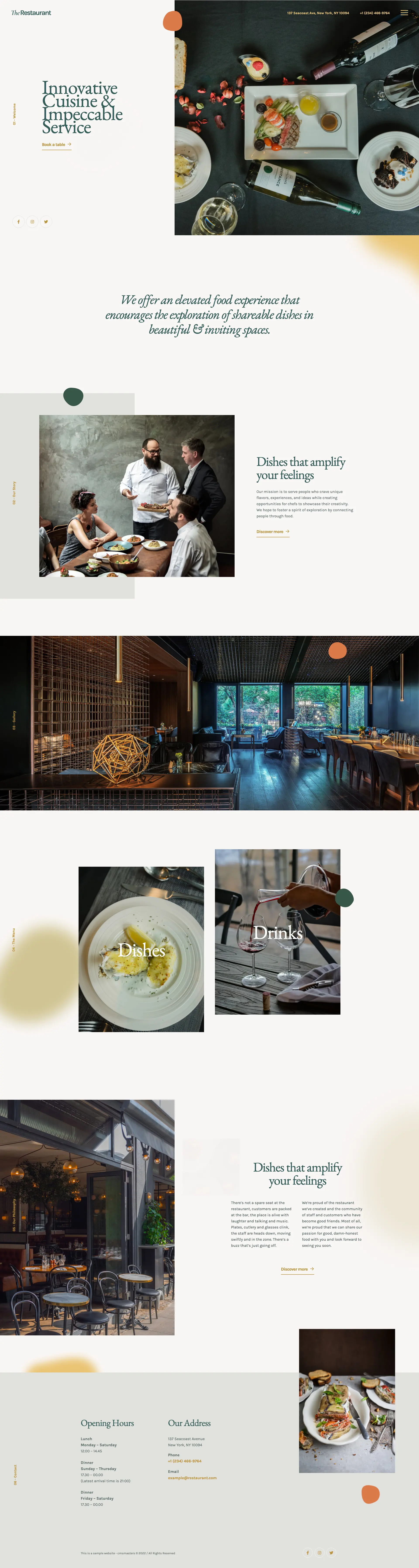The width and height of the screenshot is (419, 1568).
Task: Open the Instagram icon in the hero section
Action: coord(32,221)
